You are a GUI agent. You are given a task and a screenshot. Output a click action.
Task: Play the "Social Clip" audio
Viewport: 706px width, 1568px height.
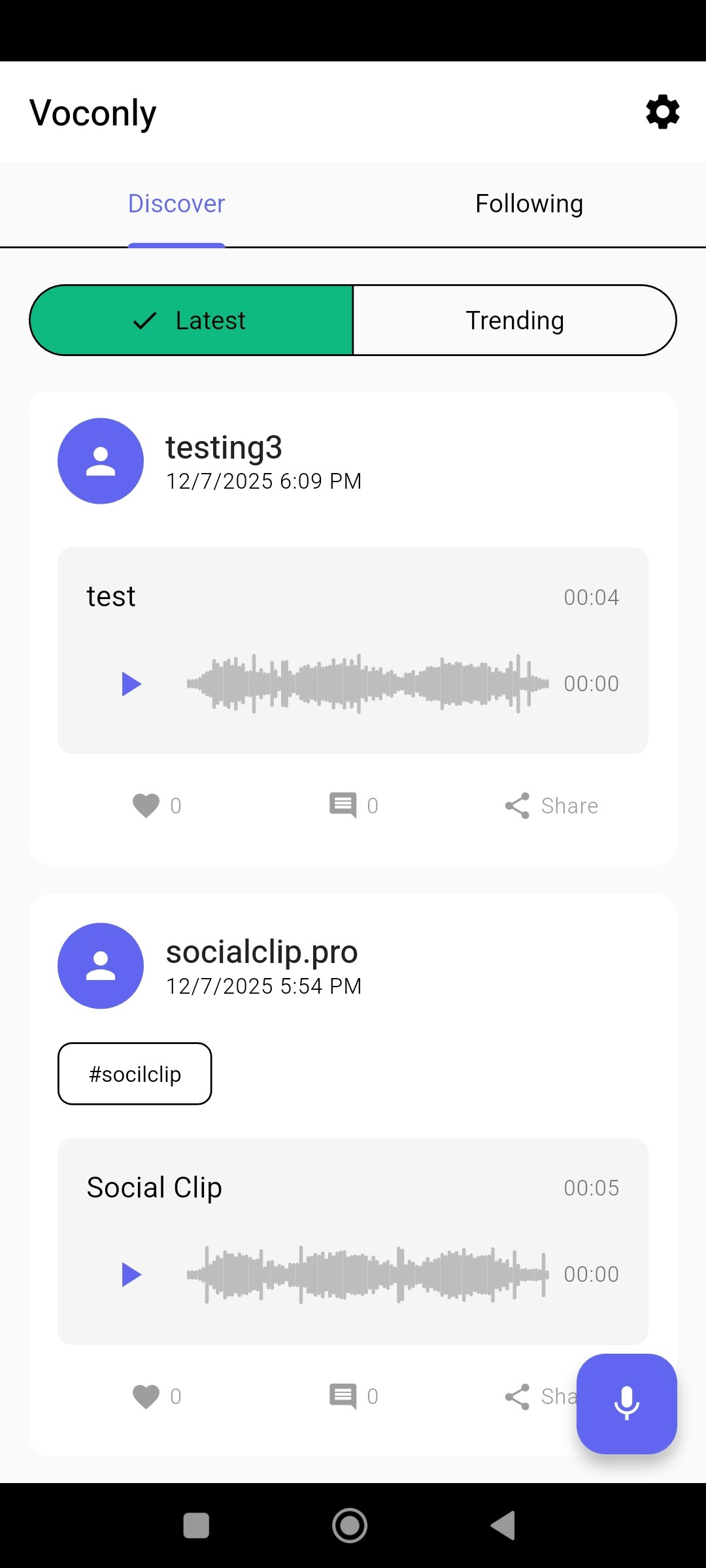point(131,1275)
